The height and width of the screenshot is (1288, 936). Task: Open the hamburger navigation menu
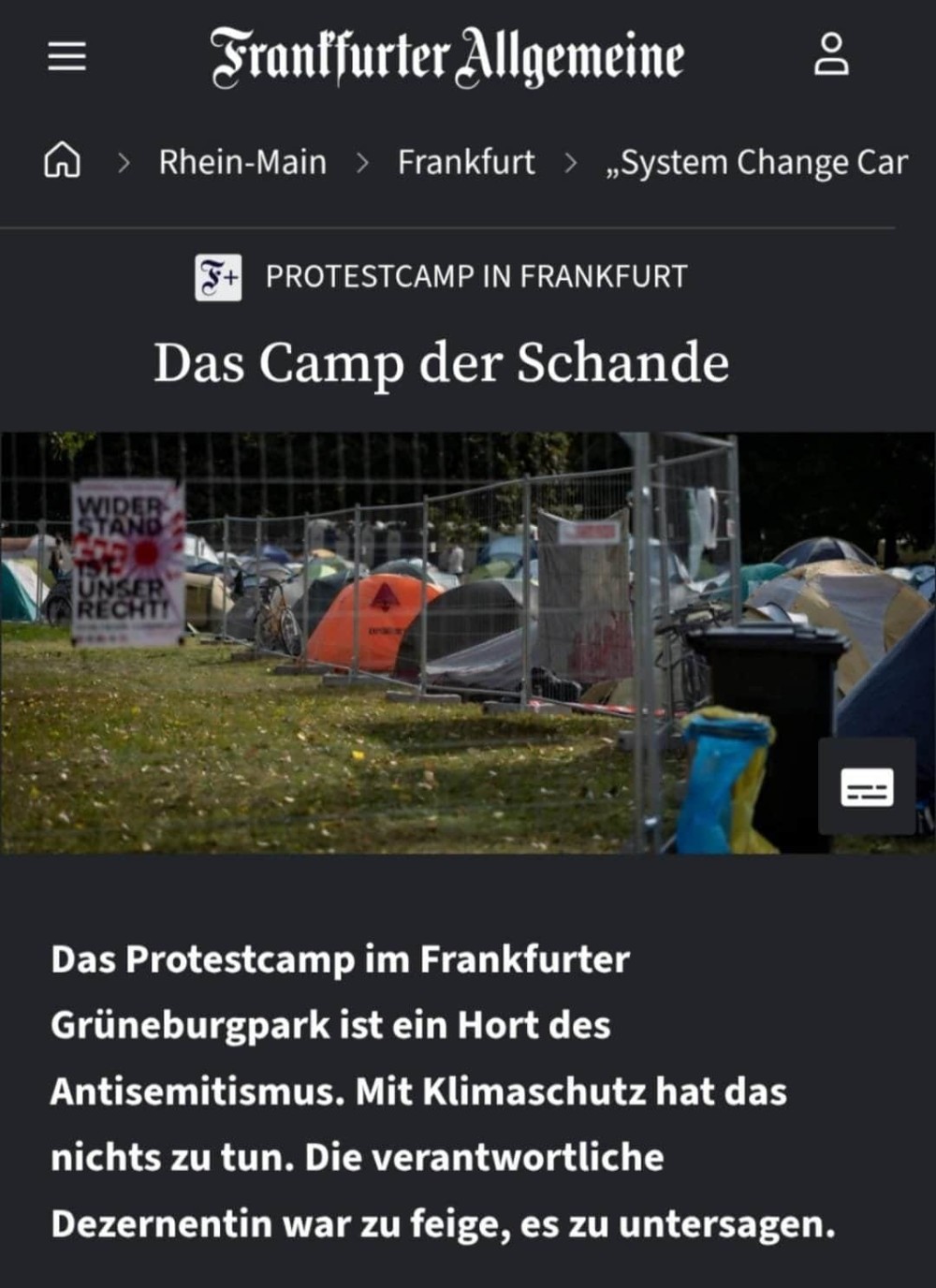(67, 56)
